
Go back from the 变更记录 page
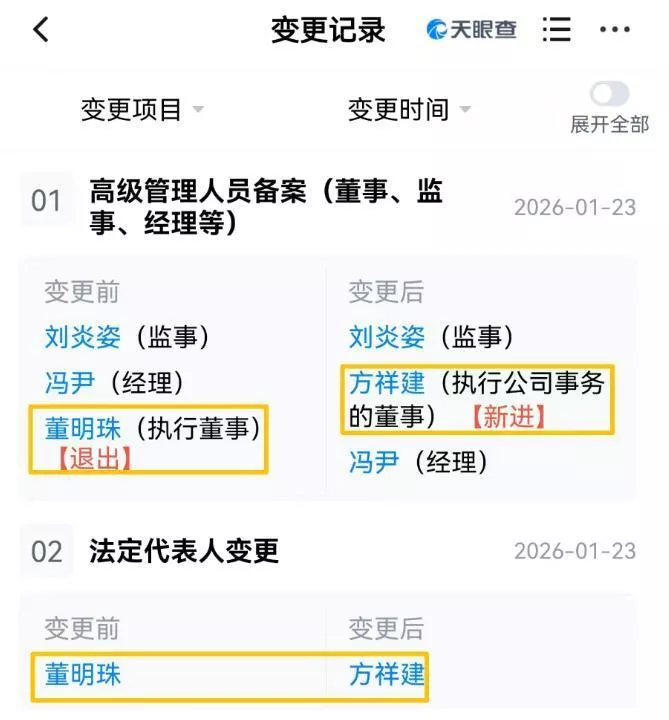pos(41,30)
